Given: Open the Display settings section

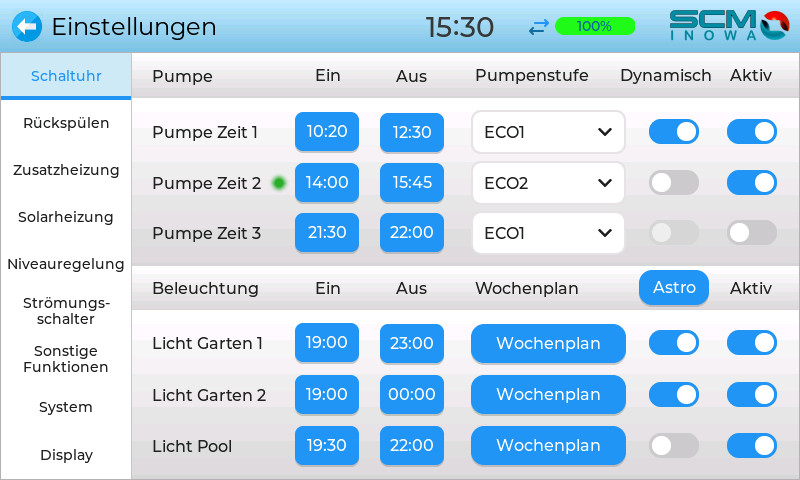Looking at the screenshot, I should click(66, 455).
